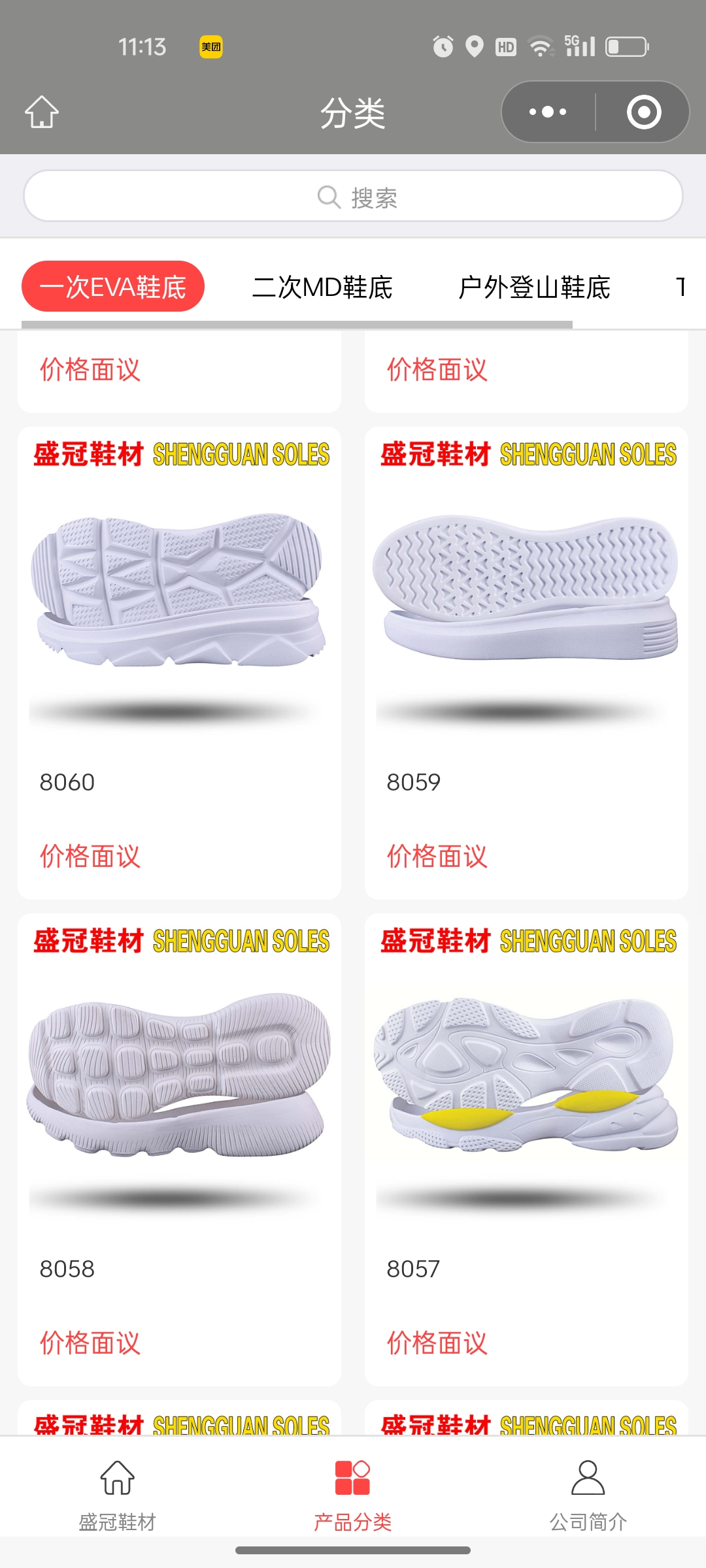
Task: Select the 一次EVA鞋底 category tab
Action: click(x=113, y=287)
